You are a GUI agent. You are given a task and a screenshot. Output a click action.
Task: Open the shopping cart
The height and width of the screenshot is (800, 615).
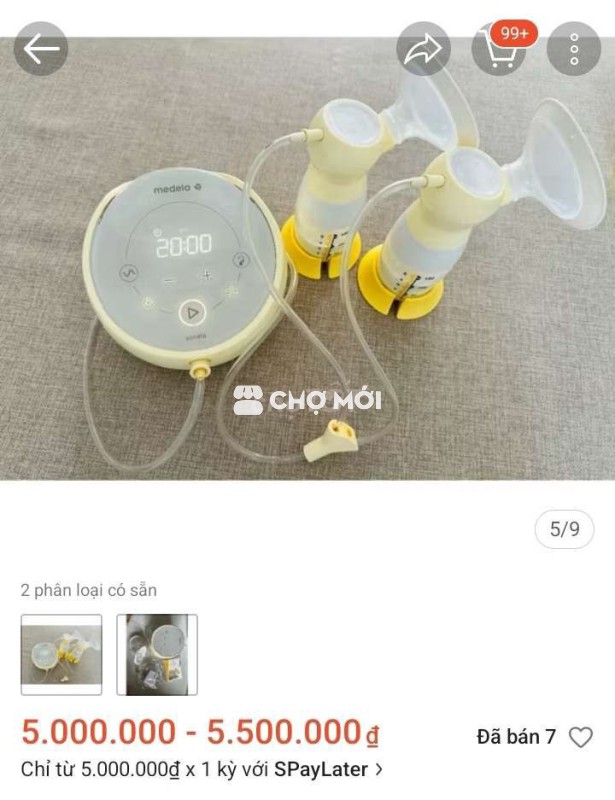point(499,49)
